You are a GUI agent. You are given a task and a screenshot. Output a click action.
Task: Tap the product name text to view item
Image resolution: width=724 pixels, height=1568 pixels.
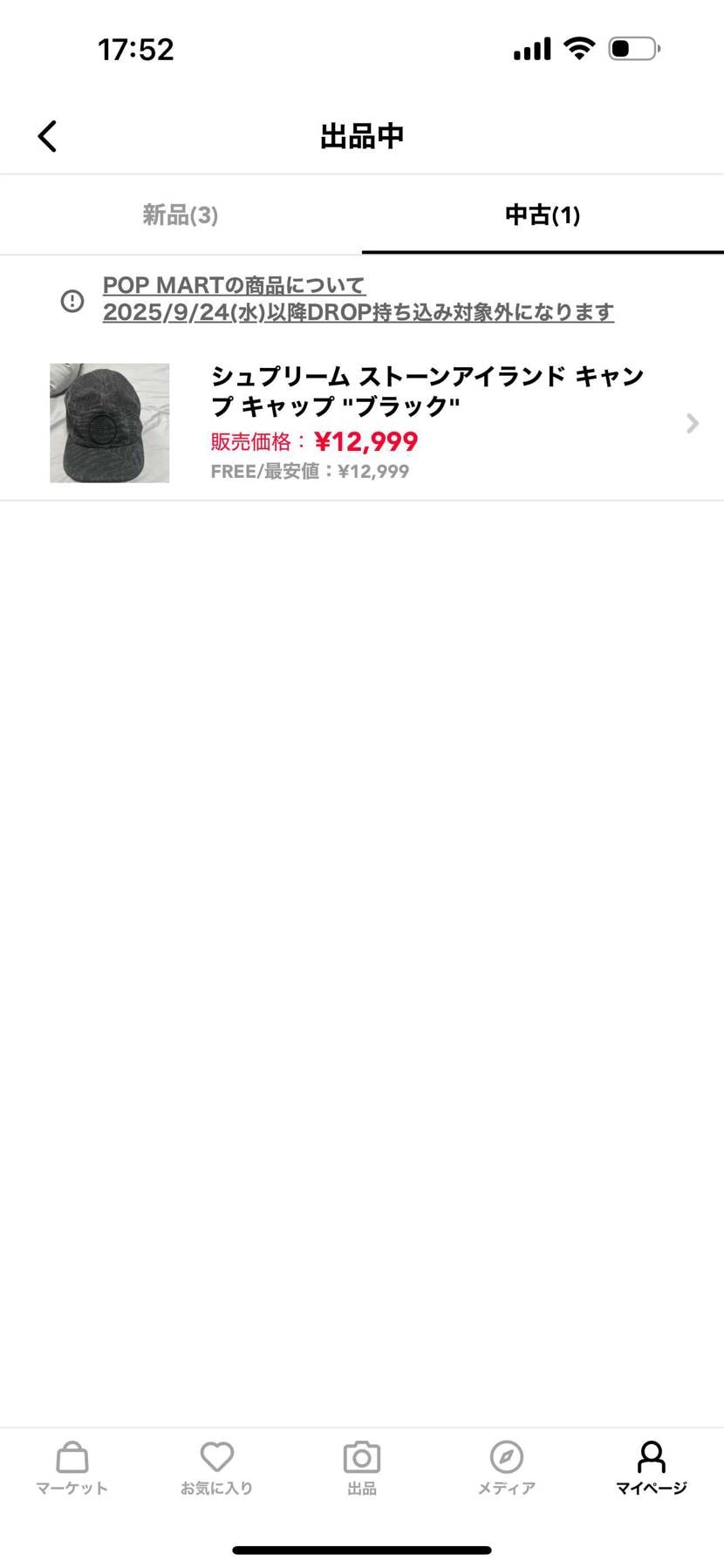pos(426,391)
